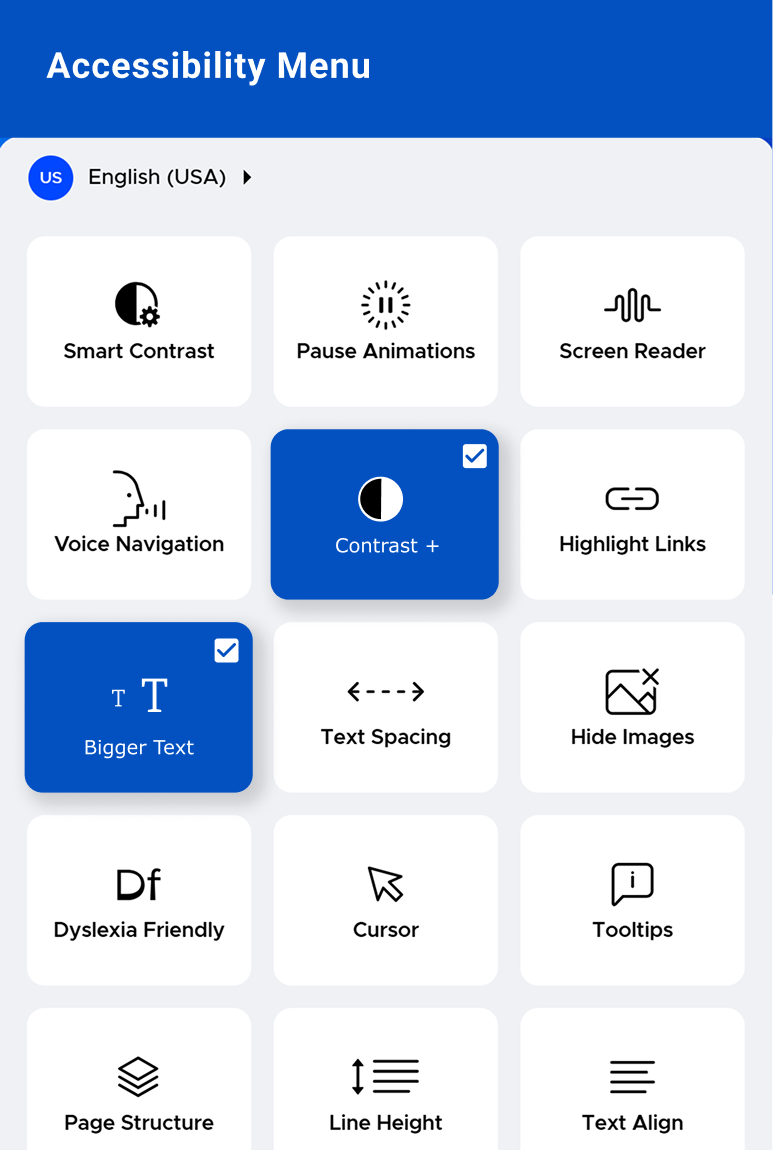The image size is (773, 1150).
Task: Select Hide Images
Action: (x=632, y=708)
